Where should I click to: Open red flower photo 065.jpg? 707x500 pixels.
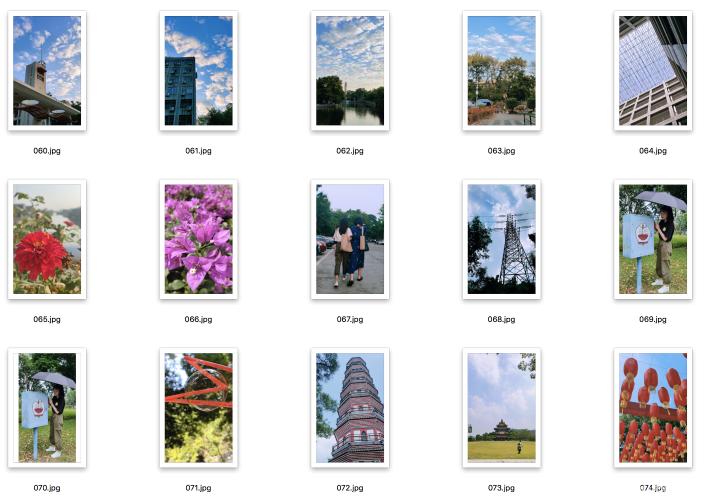pyautogui.click(x=47, y=239)
